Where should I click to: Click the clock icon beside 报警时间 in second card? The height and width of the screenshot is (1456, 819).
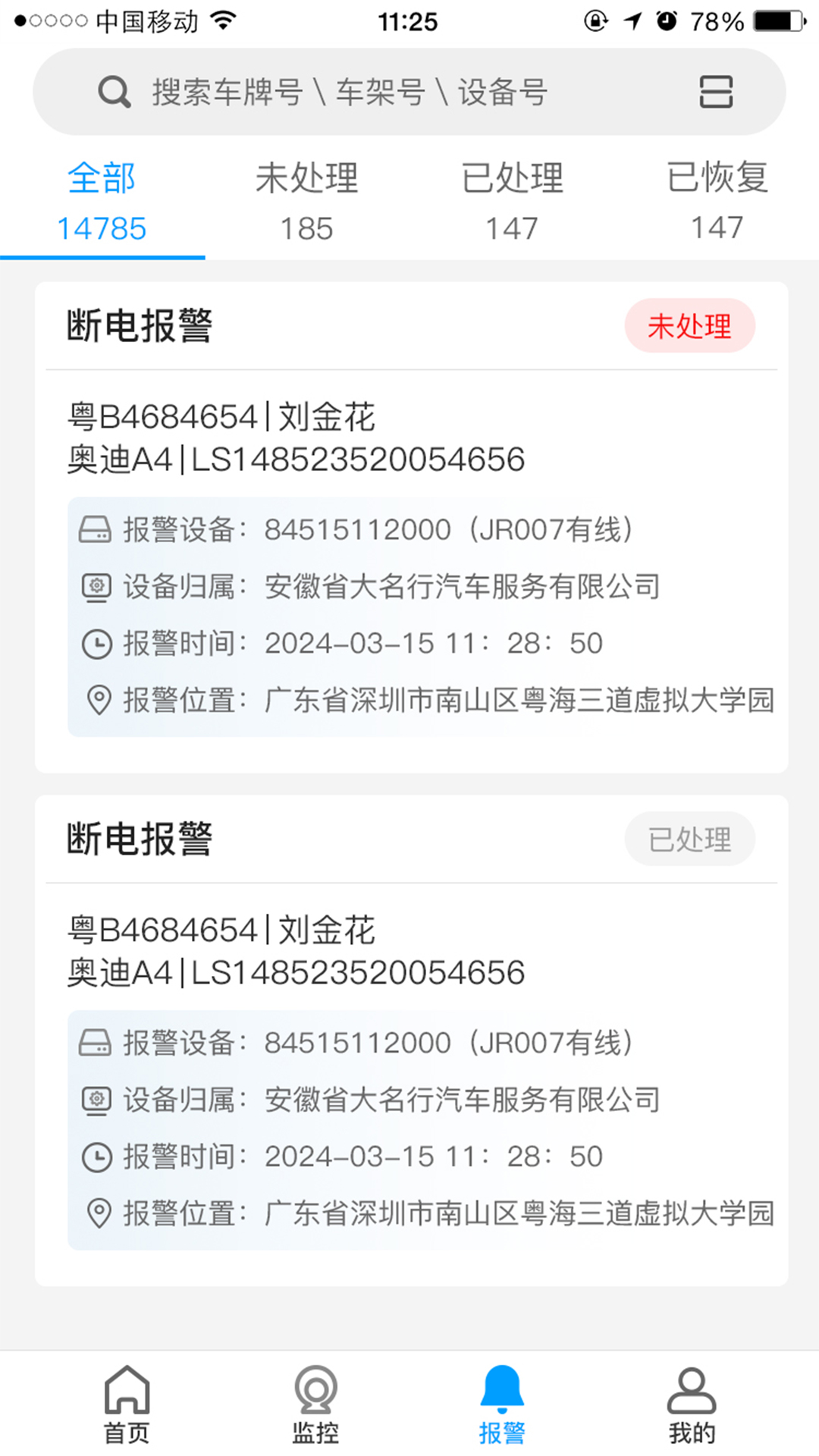pyautogui.click(x=96, y=1156)
